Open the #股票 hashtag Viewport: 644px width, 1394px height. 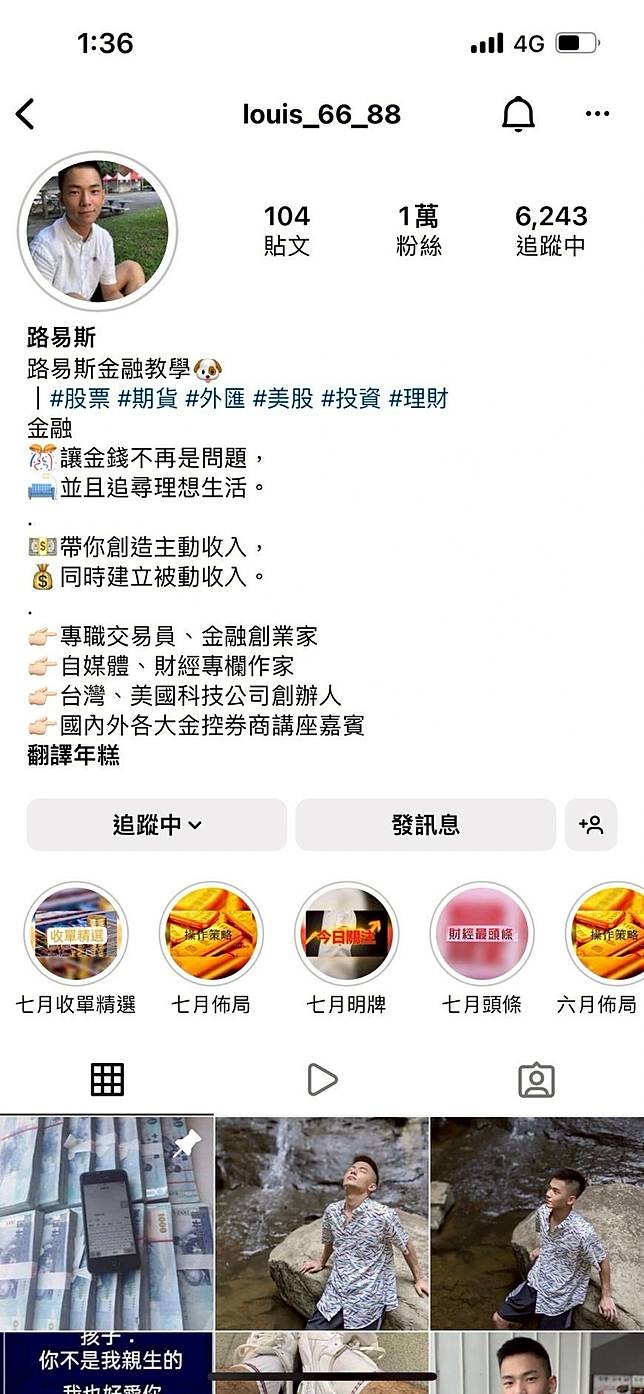79,399
